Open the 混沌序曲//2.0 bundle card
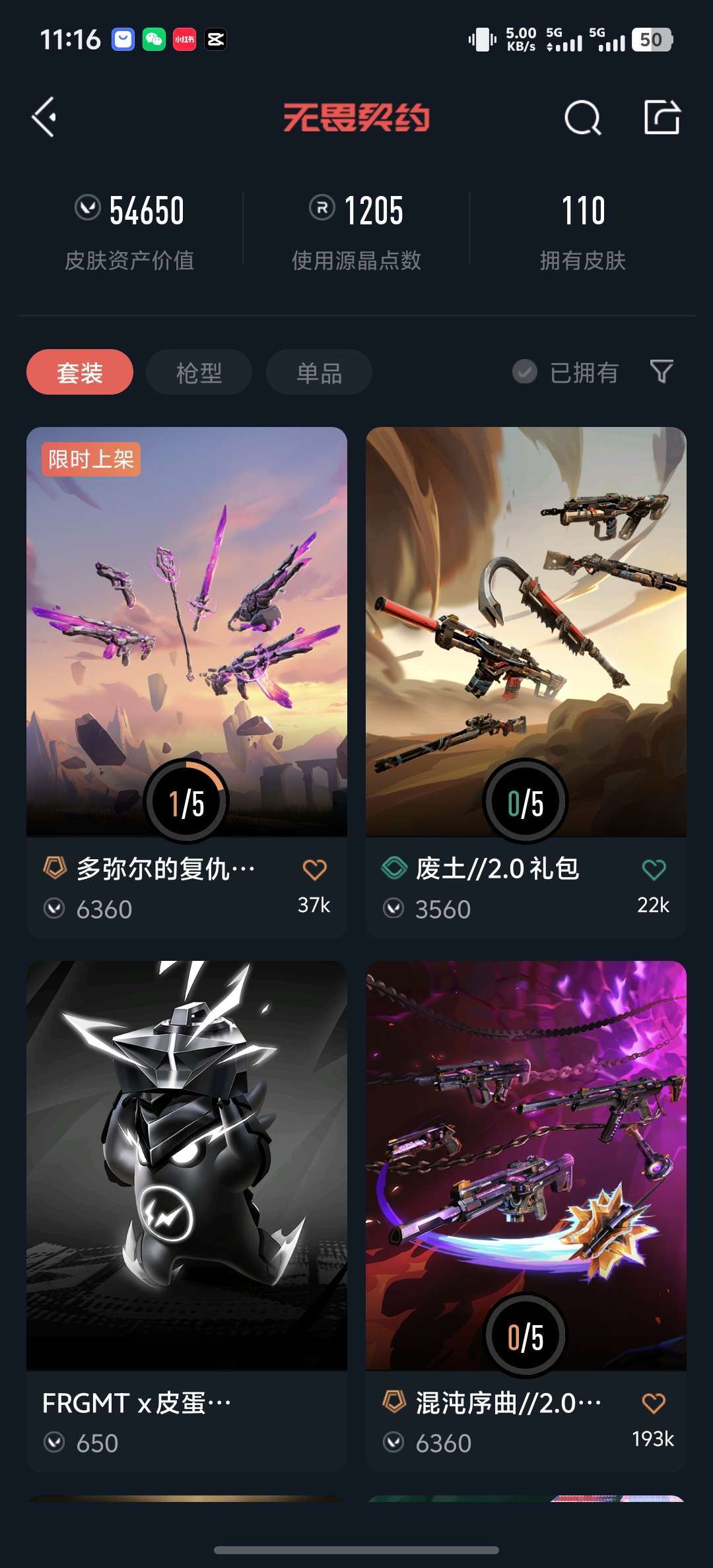The width and height of the screenshot is (713, 1568). coord(526,1216)
